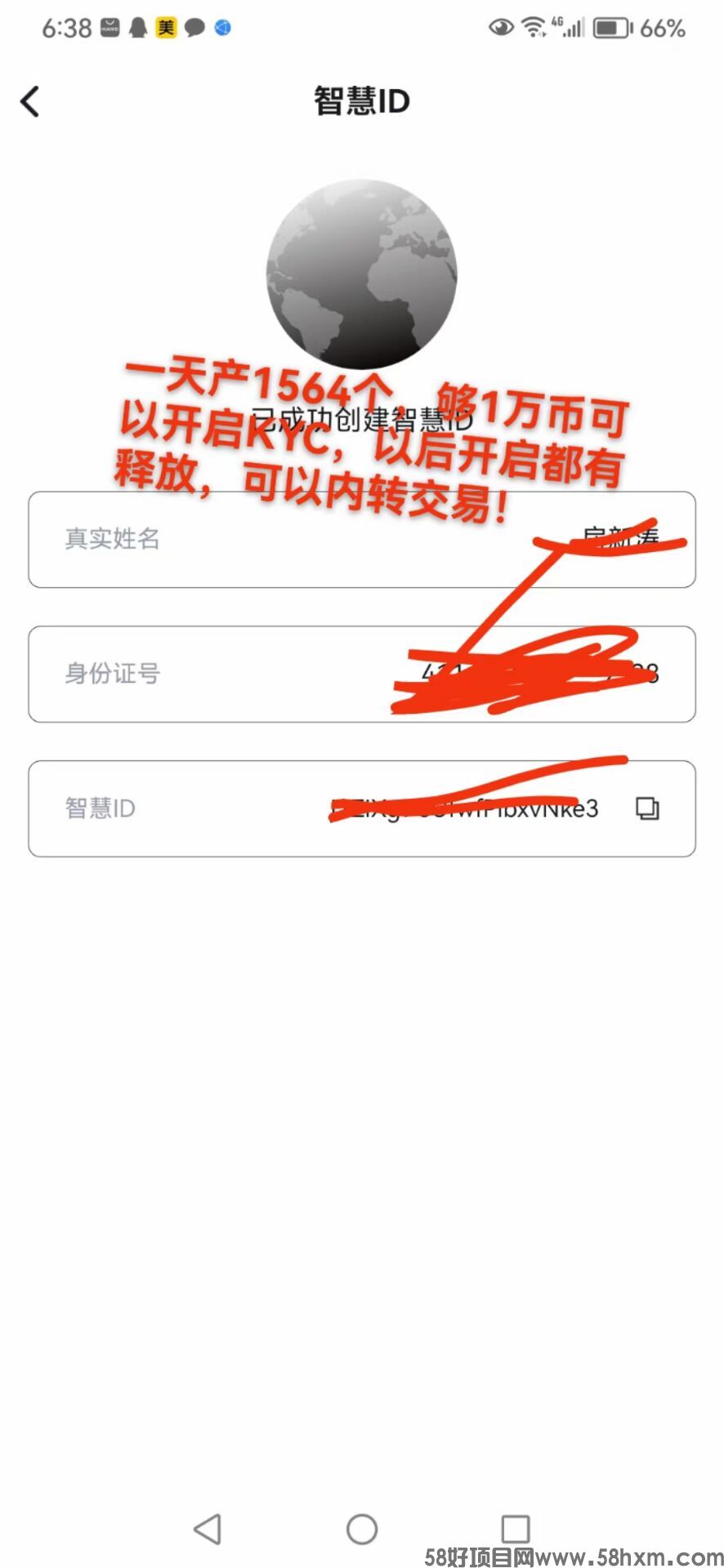724x1568 pixels.
Task: Copy the 智慧ID value
Action: pyautogui.click(x=647, y=808)
